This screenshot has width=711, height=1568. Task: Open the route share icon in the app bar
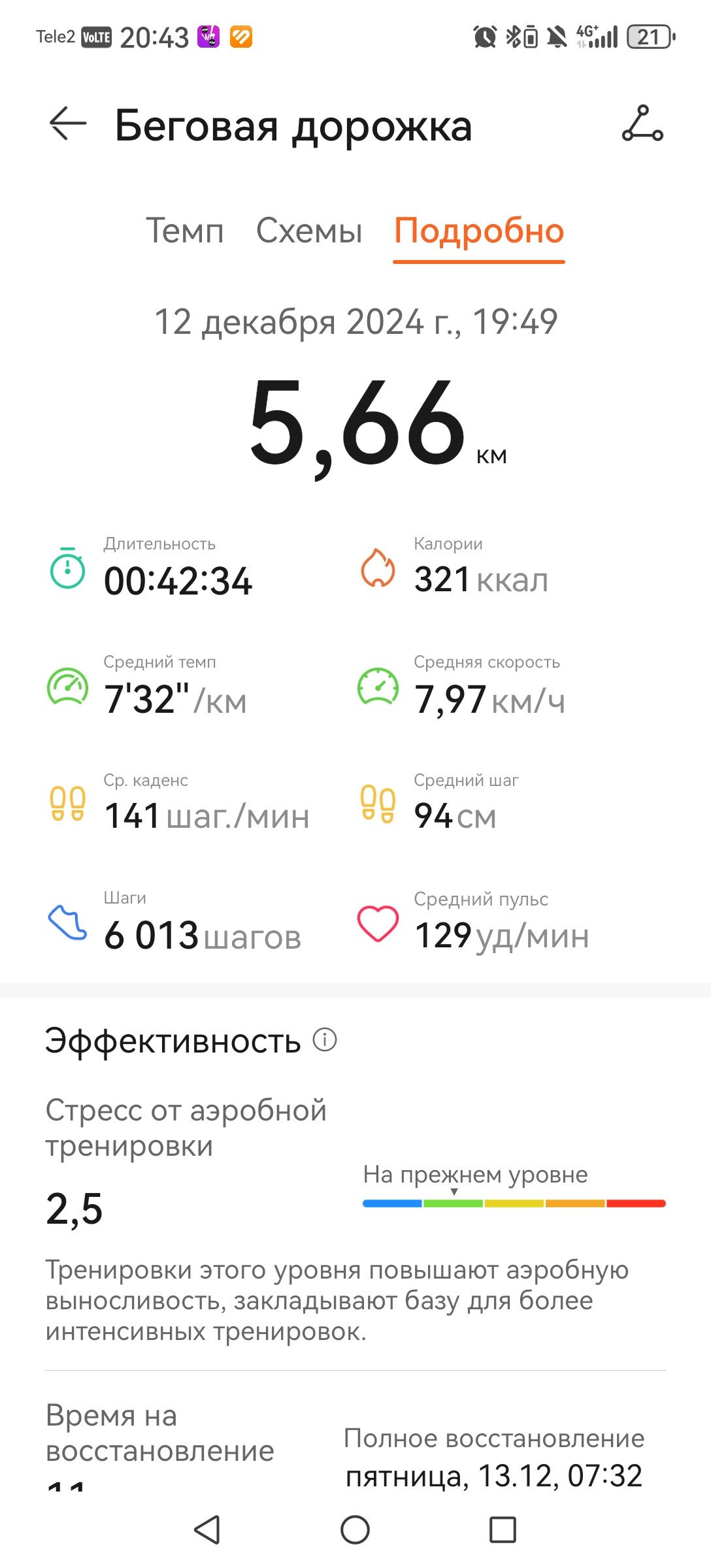point(642,123)
